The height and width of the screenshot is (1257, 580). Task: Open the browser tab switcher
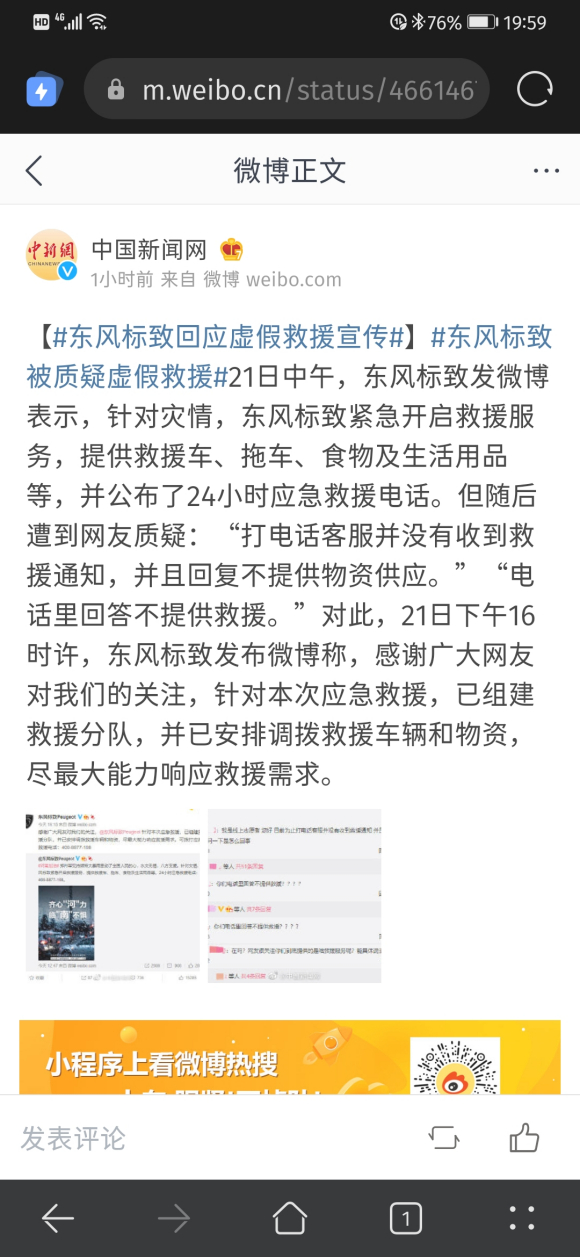405,1217
